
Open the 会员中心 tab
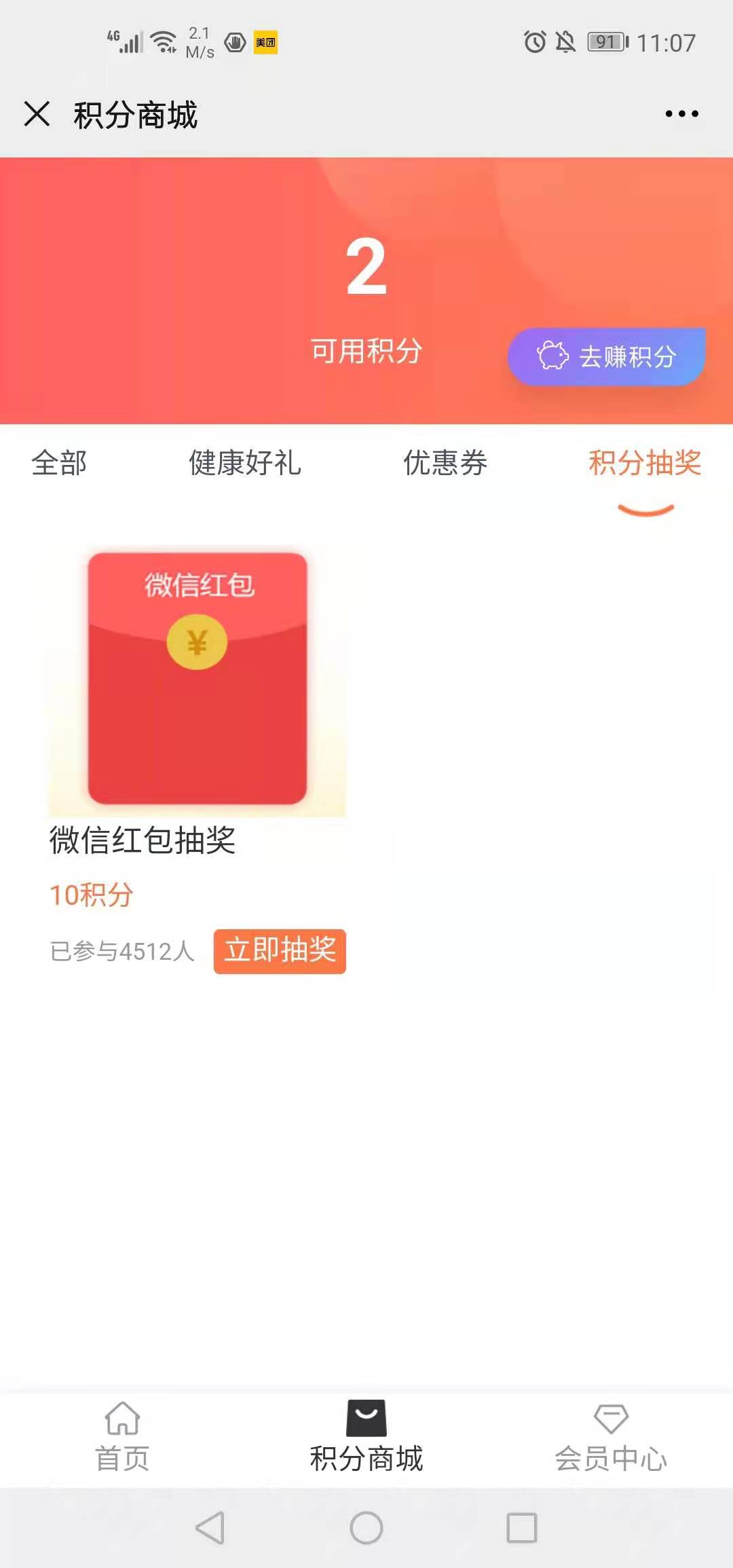click(611, 1438)
